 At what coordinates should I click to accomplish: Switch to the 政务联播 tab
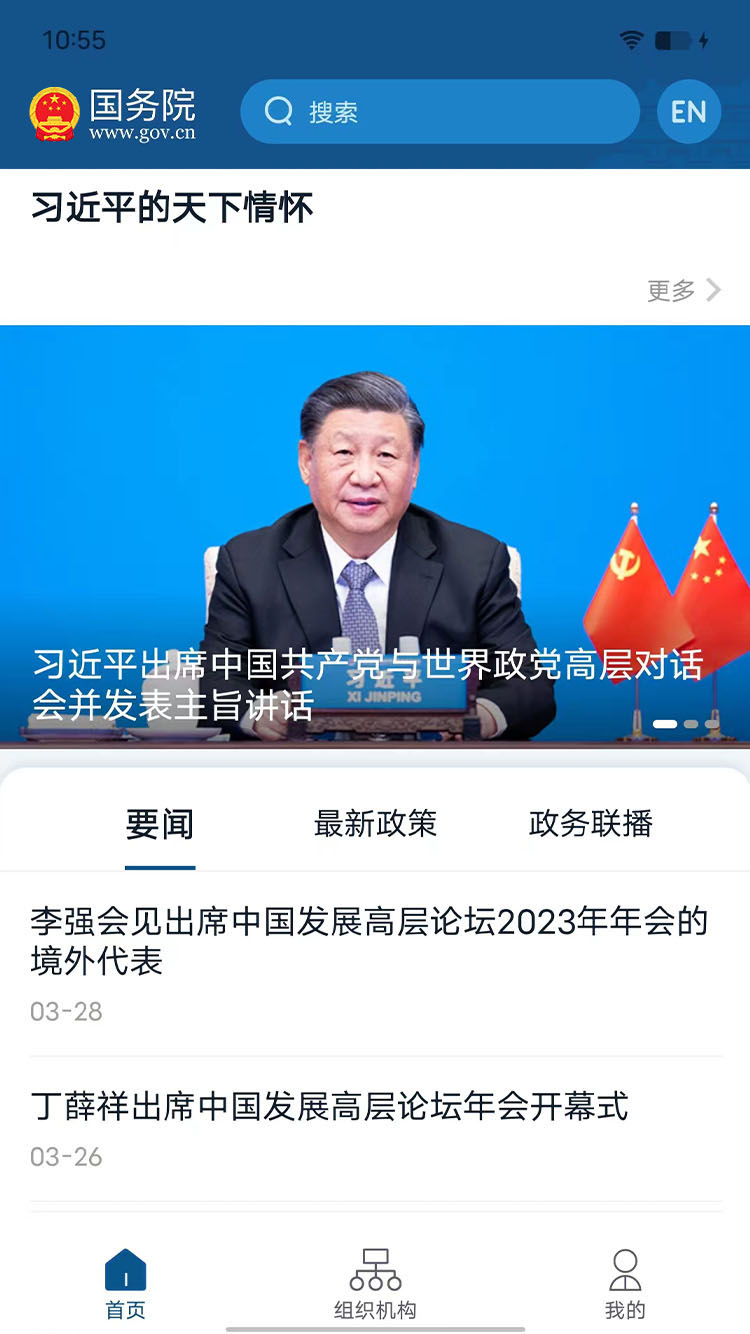click(x=590, y=824)
